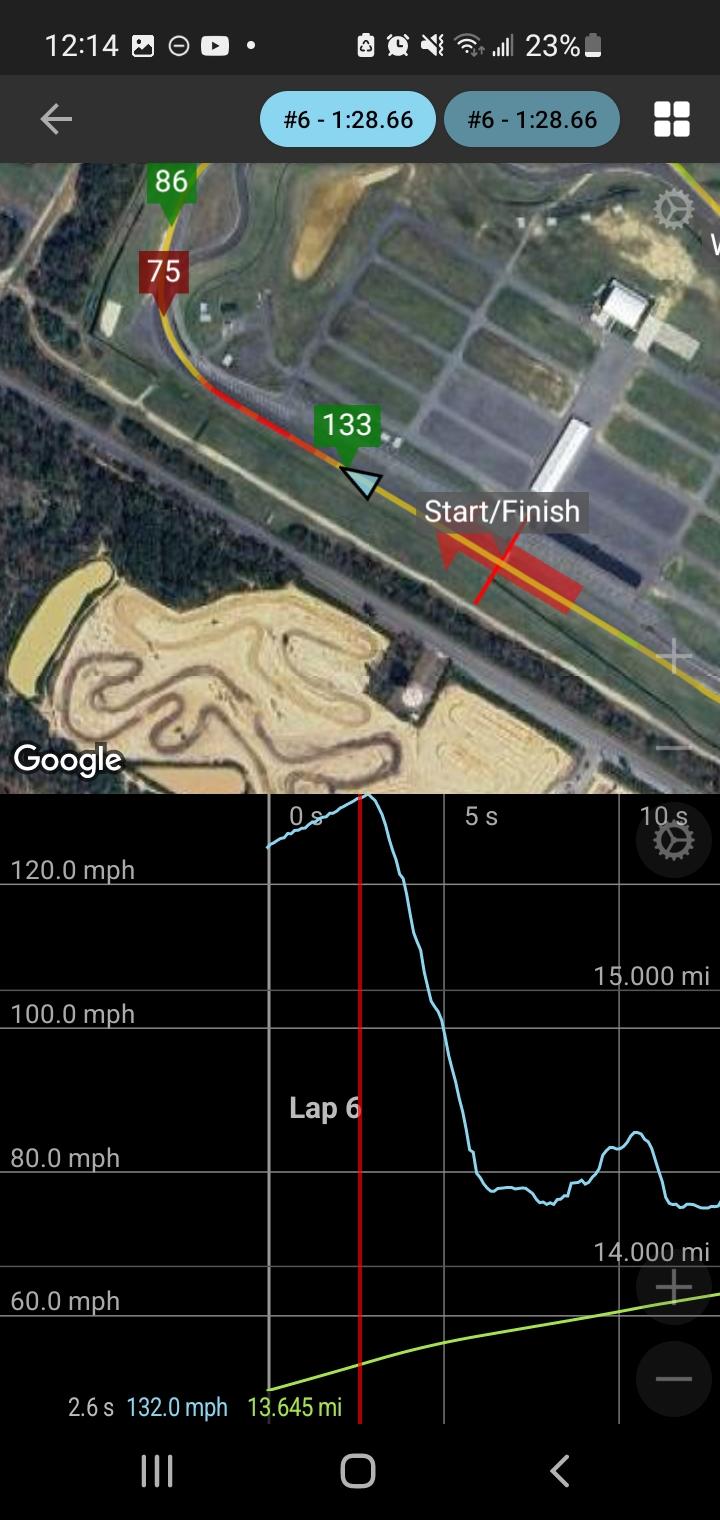720x1520 pixels.
Task: Zoom in on the speed chart
Action: (x=674, y=1287)
